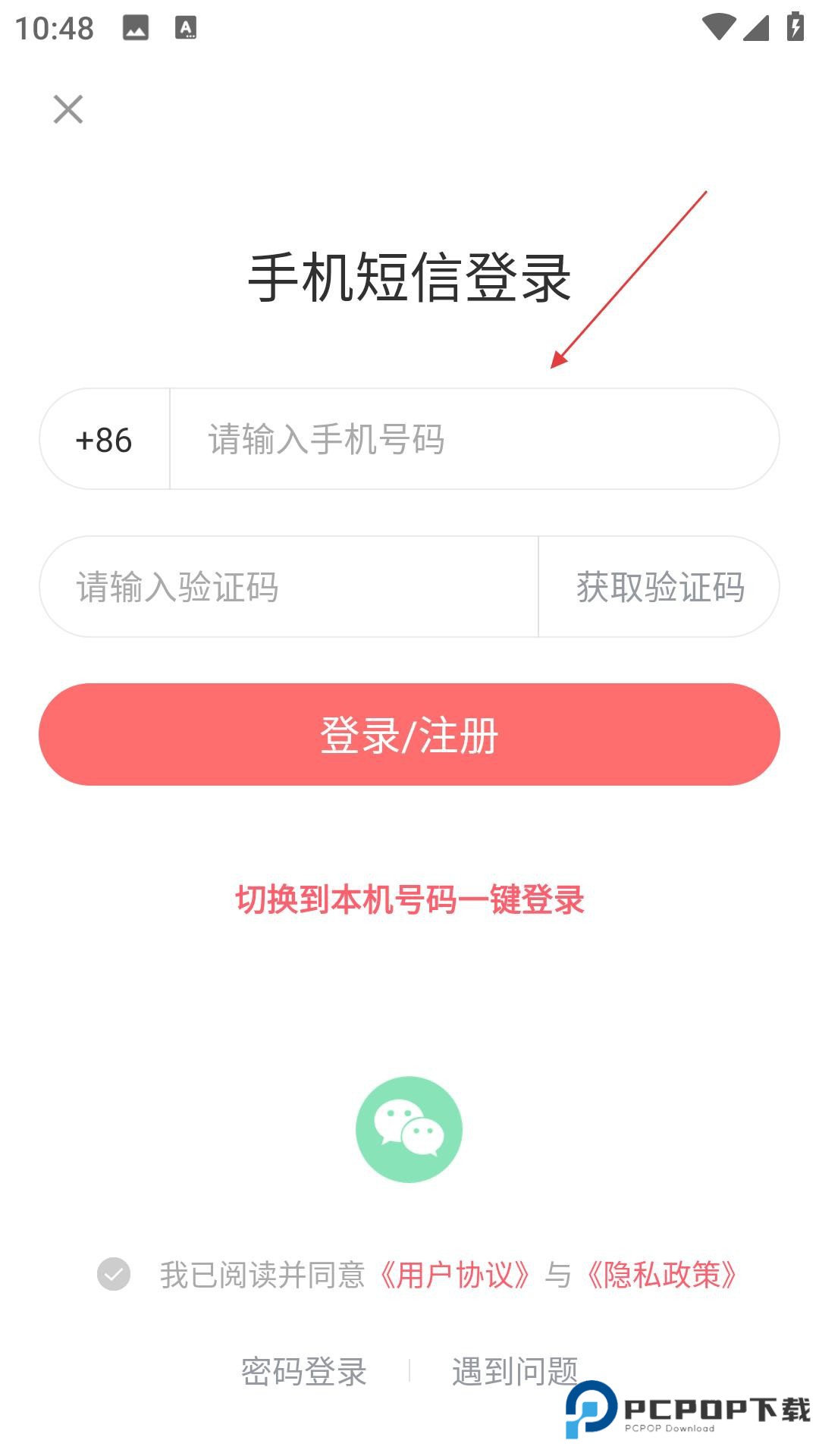Log in with the WeChat icon
Viewport: 819px width, 1456px height.
[409, 1129]
